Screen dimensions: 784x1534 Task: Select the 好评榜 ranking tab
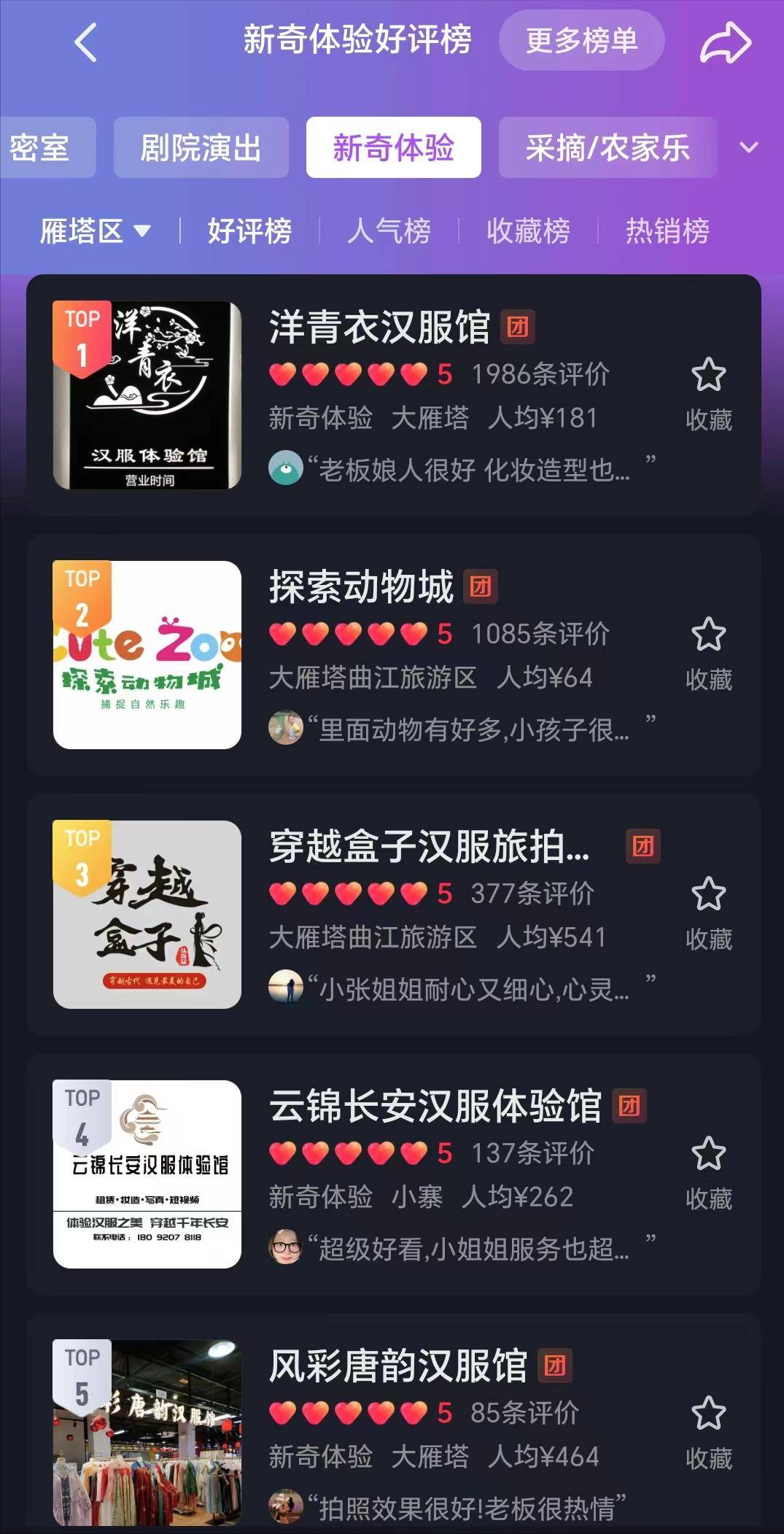tap(249, 231)
